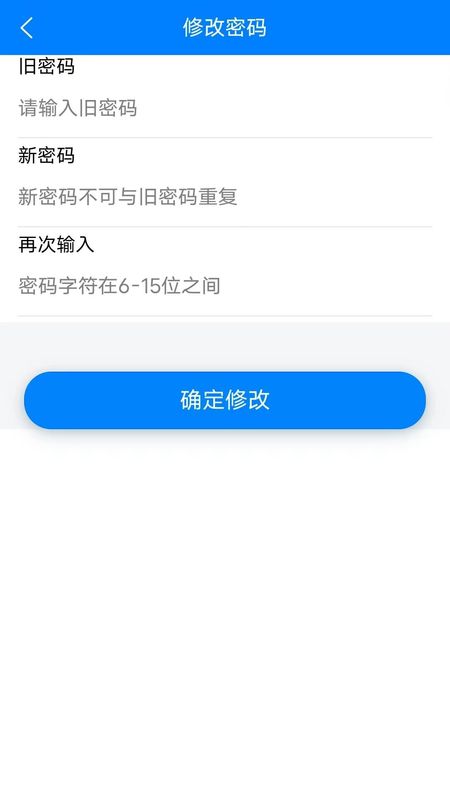Image resolution: width=450 pixels, height=800 pixels.
Task: Go back using the top-left arrow
Action: 27,28
